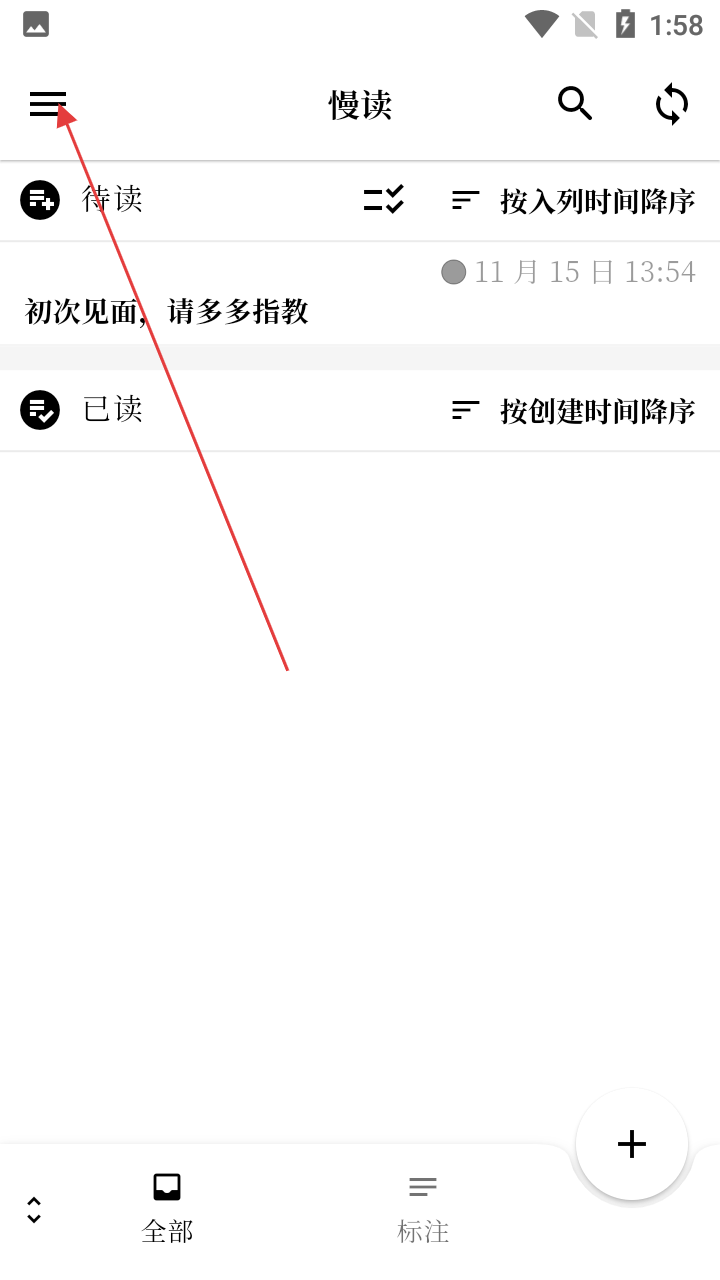Screen dimensions: 720x1280
Task: Tap the up-down expand arrows icon
Action: pyautogui.click(x=34, y=1210)
